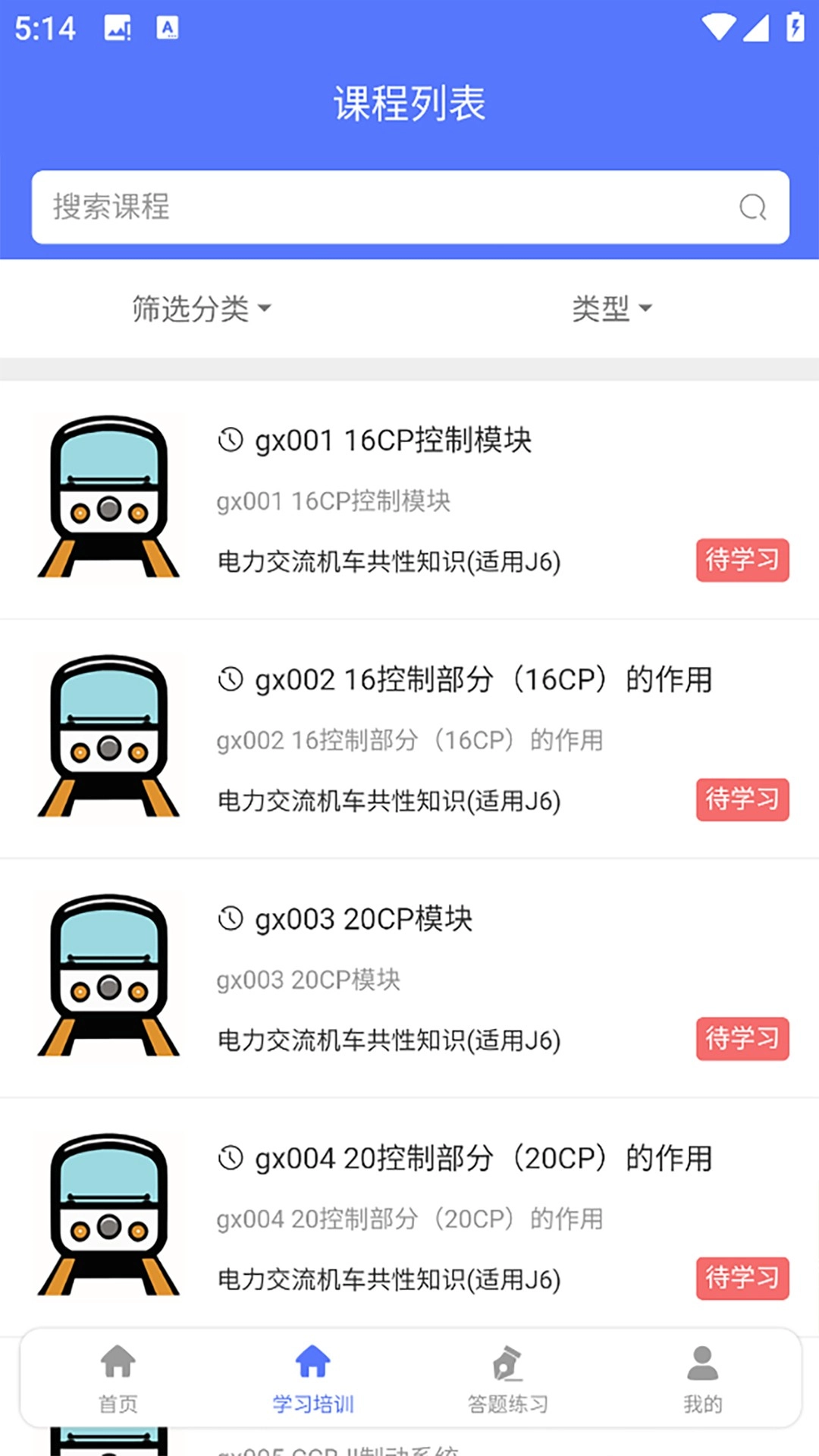Click 待学习 on gx001 course
819x1456 pixels.
point(742,560)
